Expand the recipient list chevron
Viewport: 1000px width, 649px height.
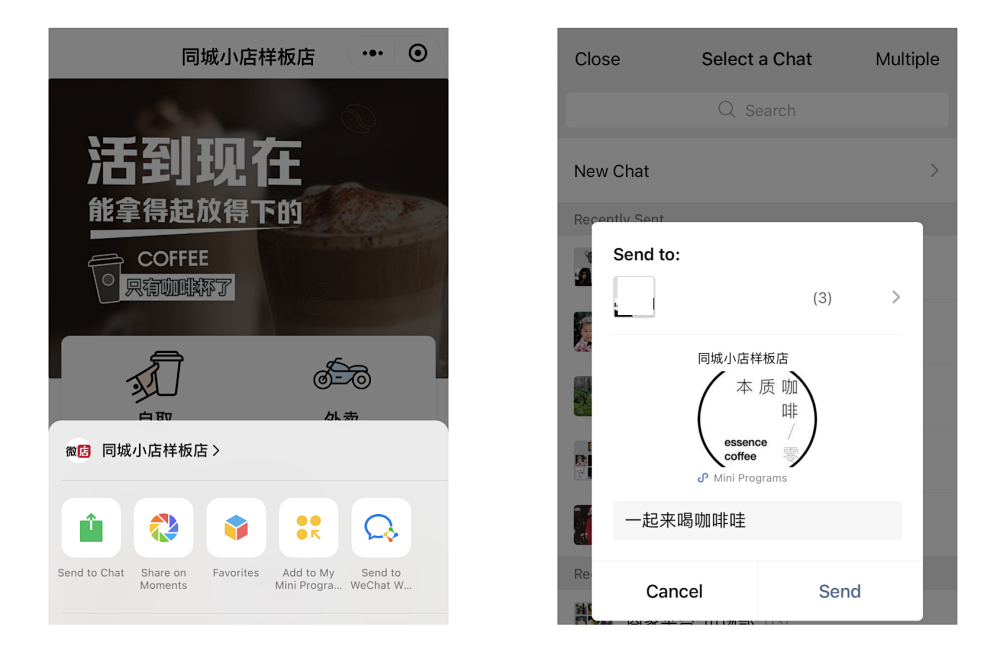896,297
